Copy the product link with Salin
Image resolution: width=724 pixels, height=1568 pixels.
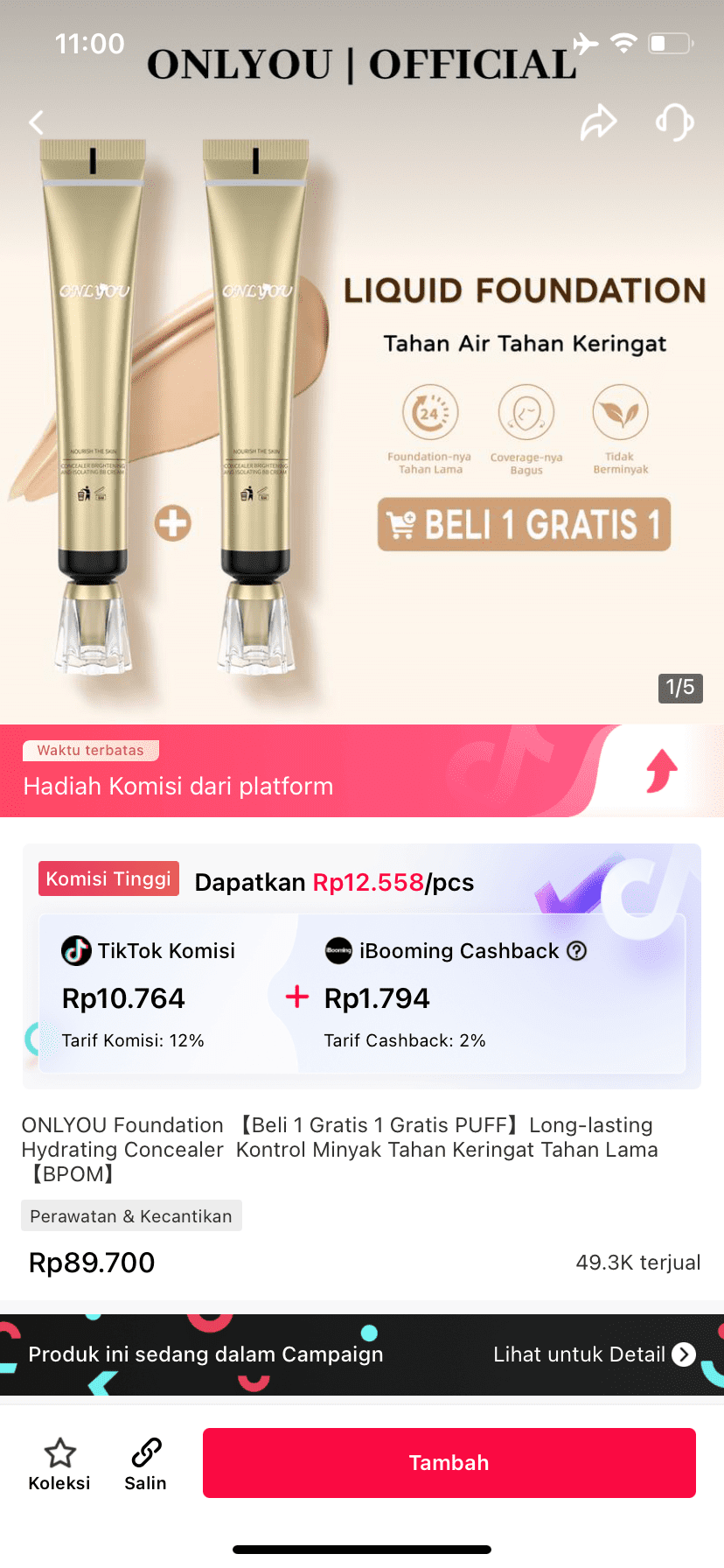(145, 1464)
